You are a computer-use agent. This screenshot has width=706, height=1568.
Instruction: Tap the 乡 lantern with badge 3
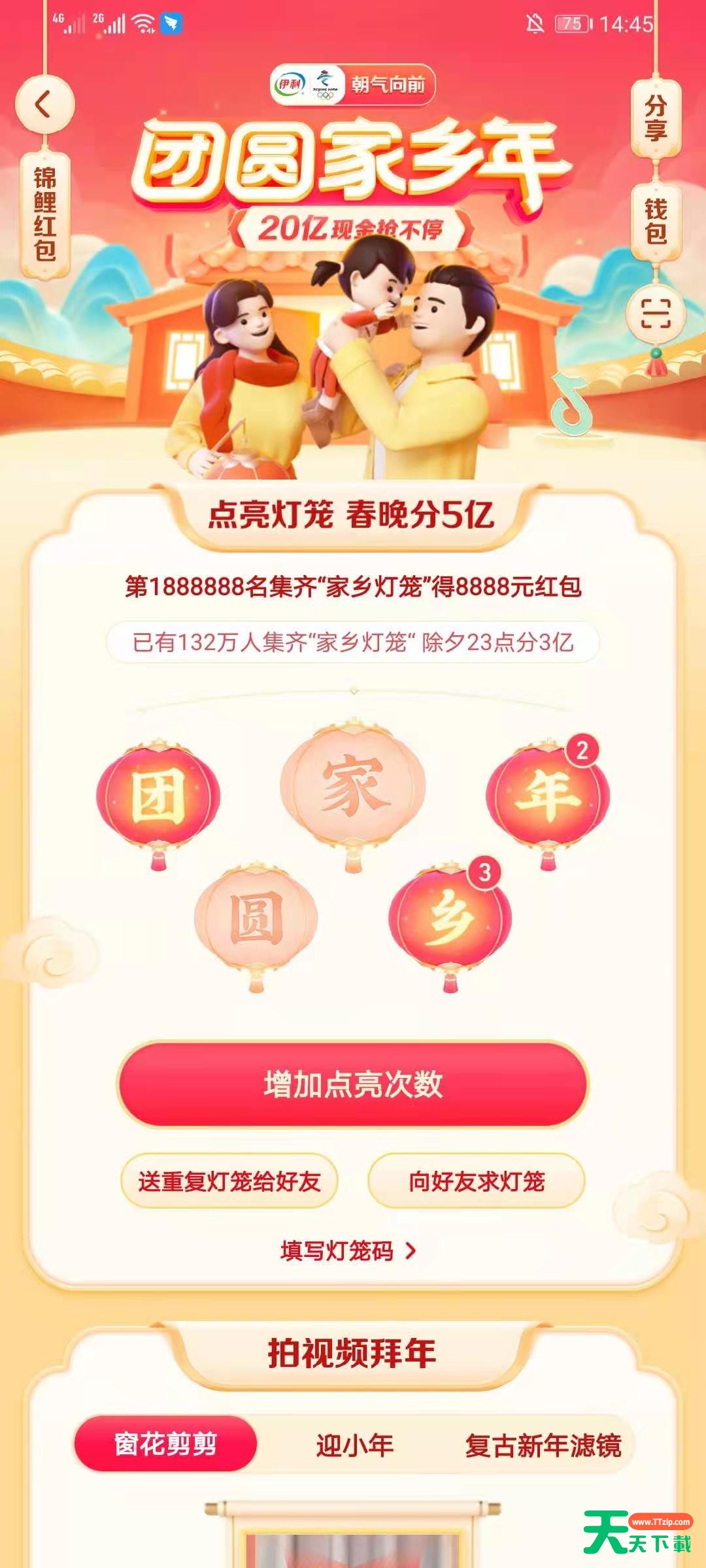click(x=450, y=924)
